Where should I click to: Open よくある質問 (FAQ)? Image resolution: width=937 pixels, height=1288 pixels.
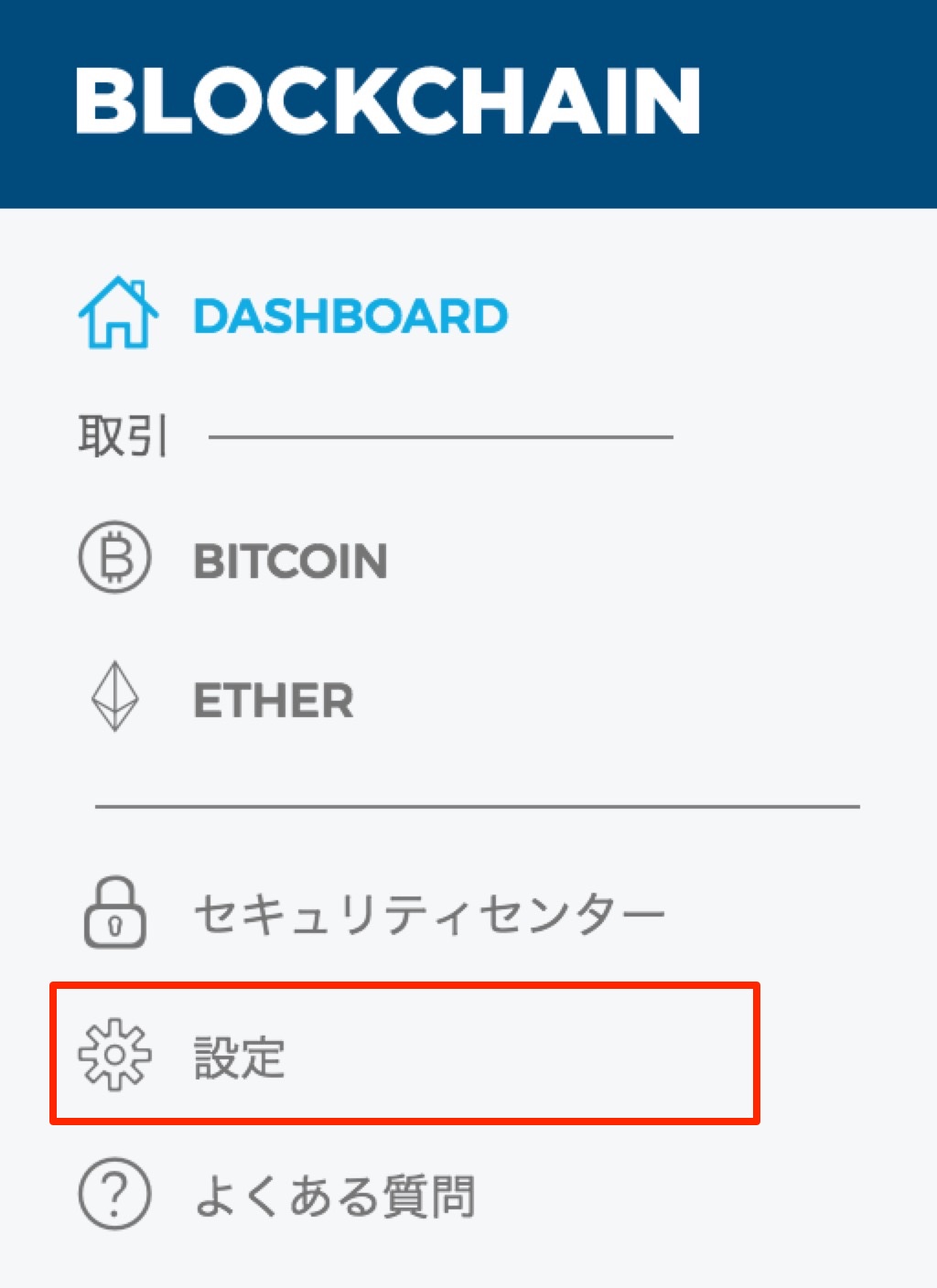pyautogui.click(x=334, y=1196)
